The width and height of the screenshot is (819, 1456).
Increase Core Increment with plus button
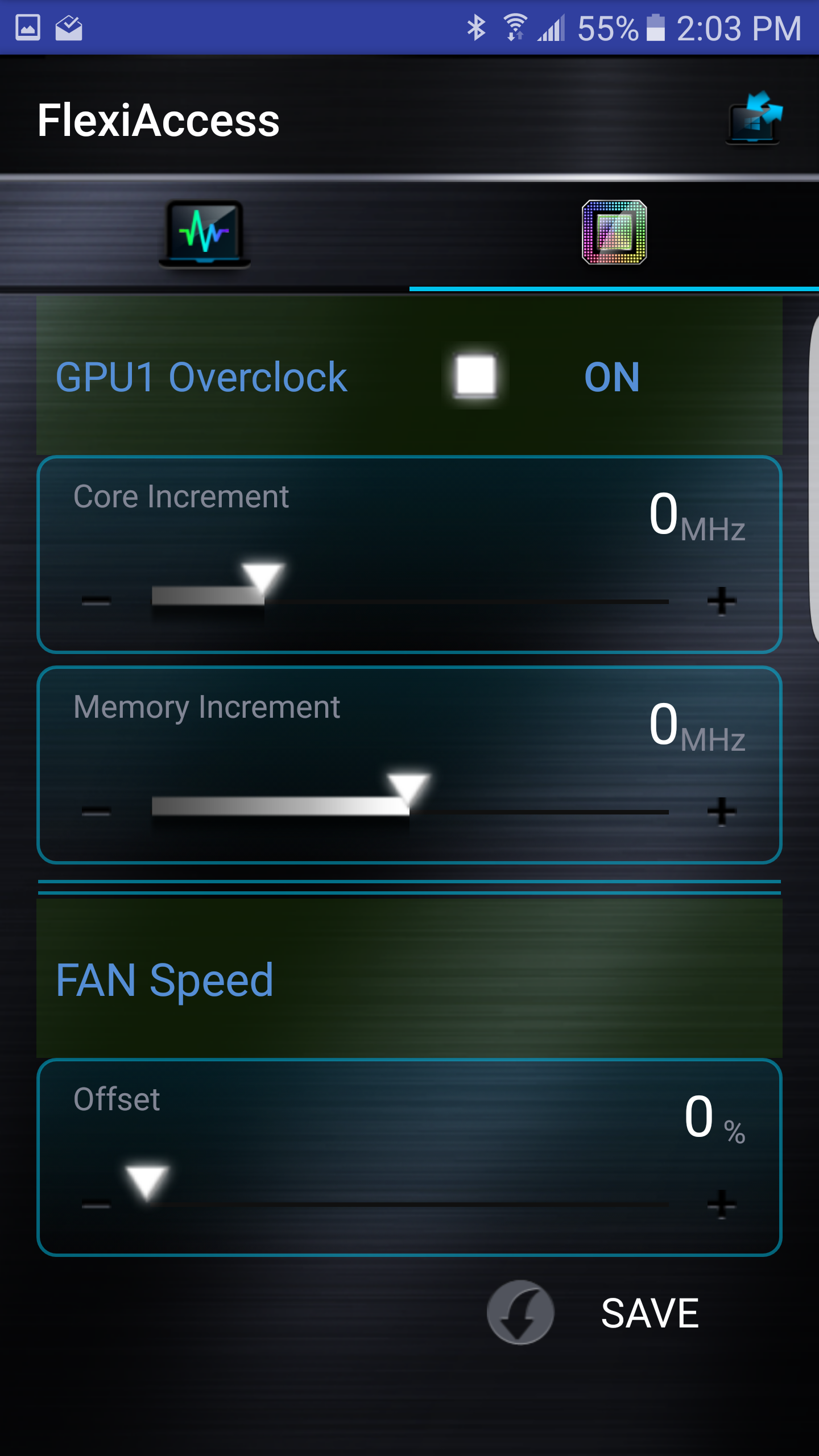(x=722, y=601)
